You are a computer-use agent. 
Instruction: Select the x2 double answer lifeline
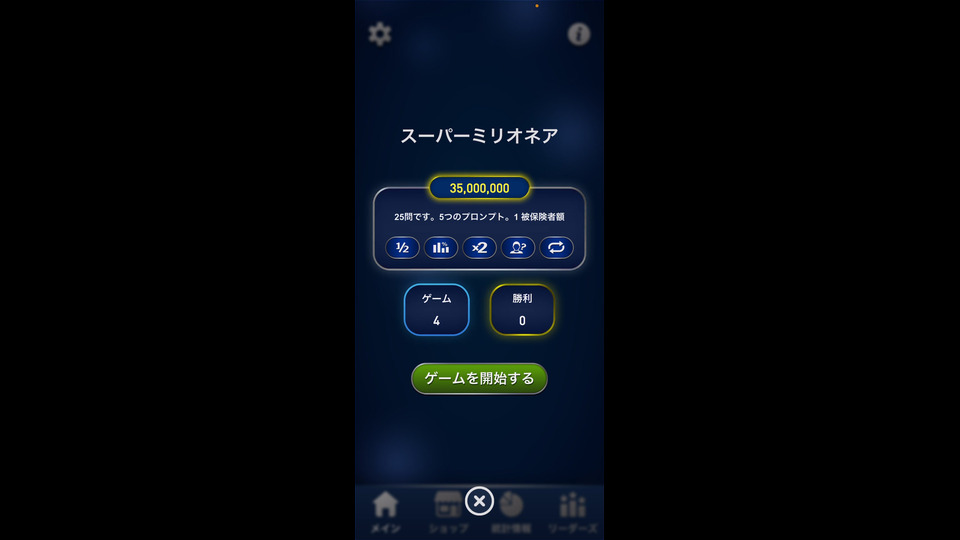tap(479, 248)
